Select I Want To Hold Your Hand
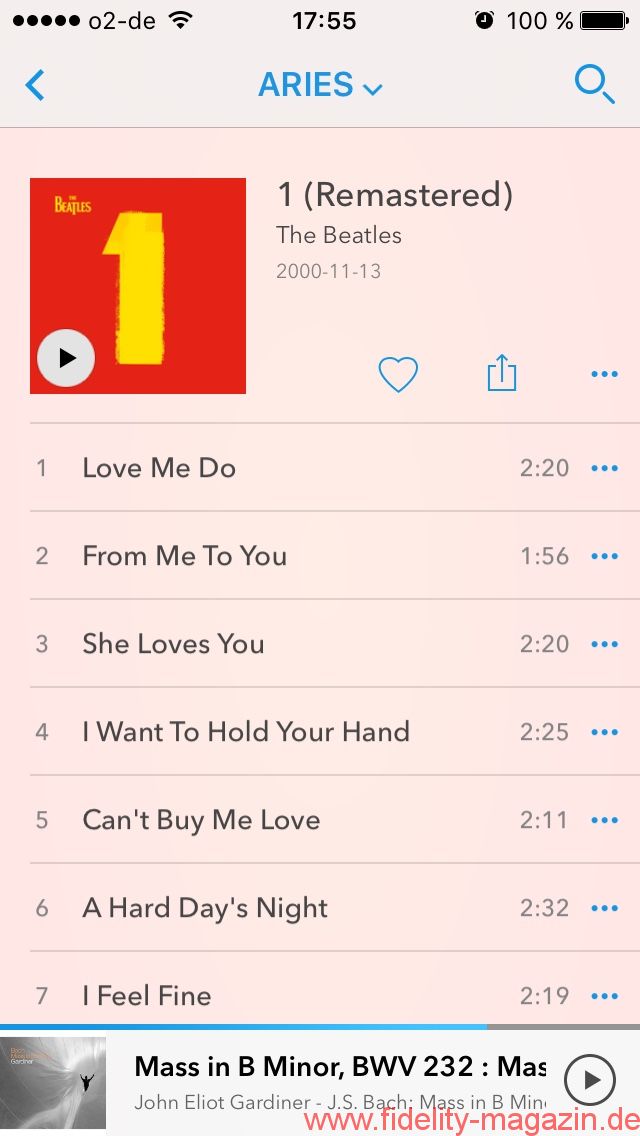640x1136 pixels. click(x=246, y=732)
